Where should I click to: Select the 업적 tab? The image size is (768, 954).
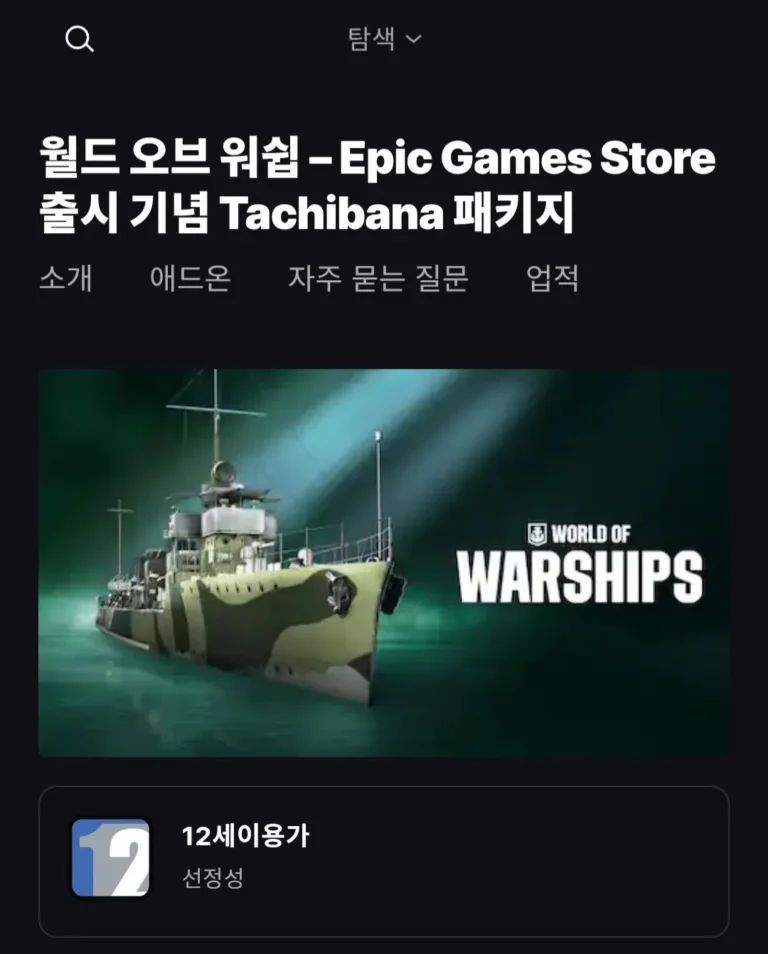[552, 278]
